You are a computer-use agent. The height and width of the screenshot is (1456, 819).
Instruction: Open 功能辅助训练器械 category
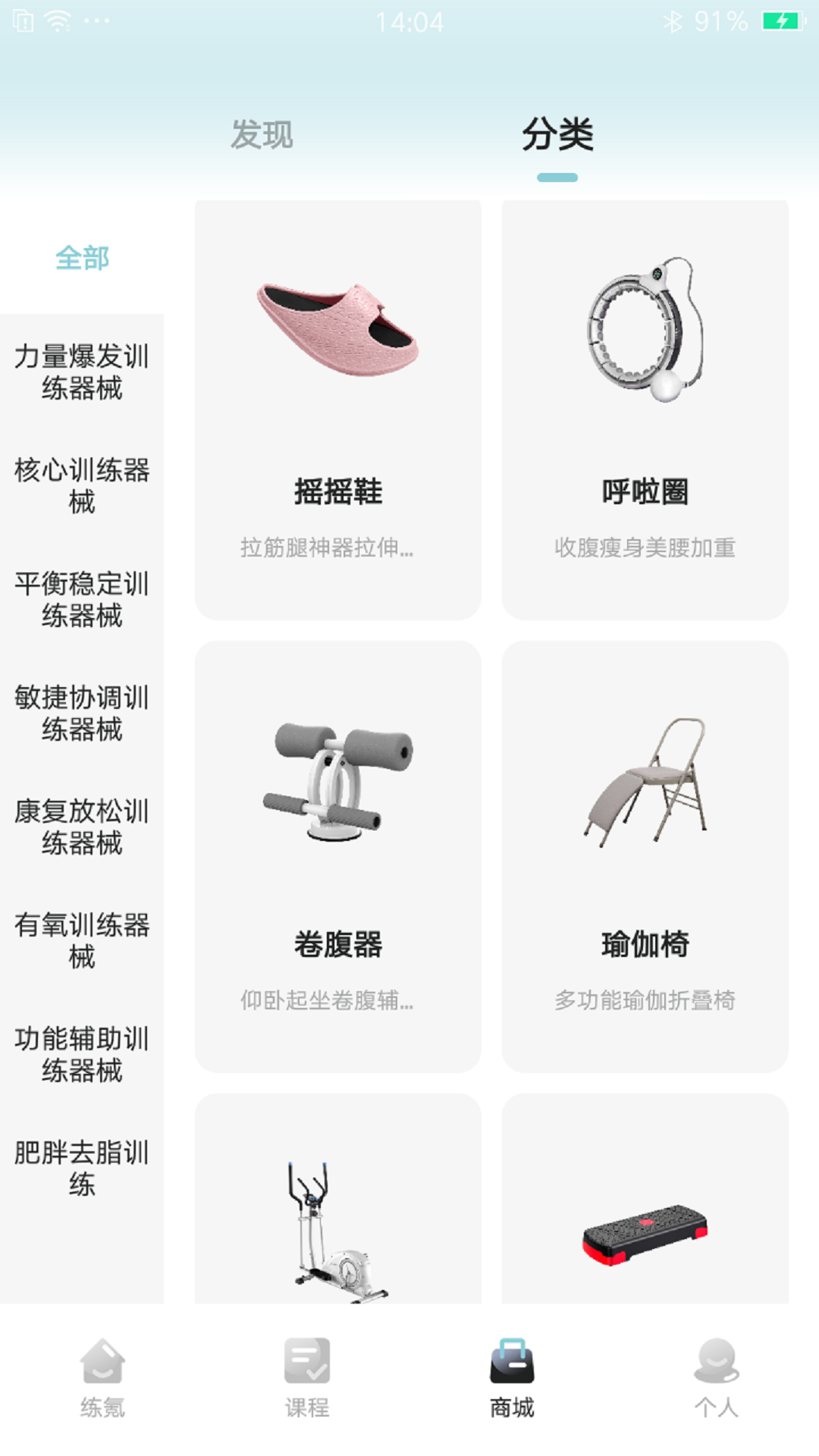(82, 1054)
